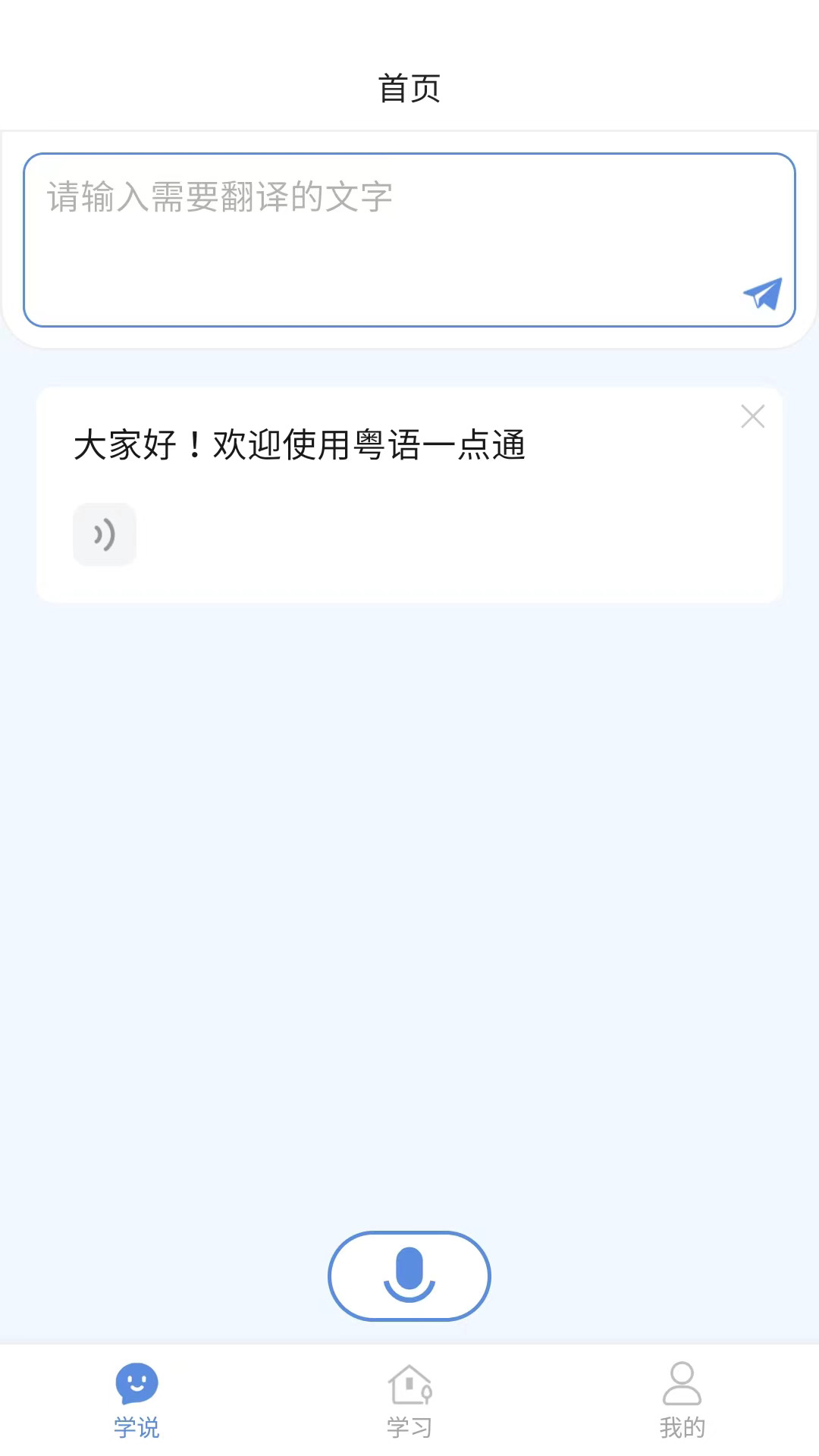This screenshot has height=1456, width=819.
Task: Go to the 我的 tab
Action: point(682,1400)
